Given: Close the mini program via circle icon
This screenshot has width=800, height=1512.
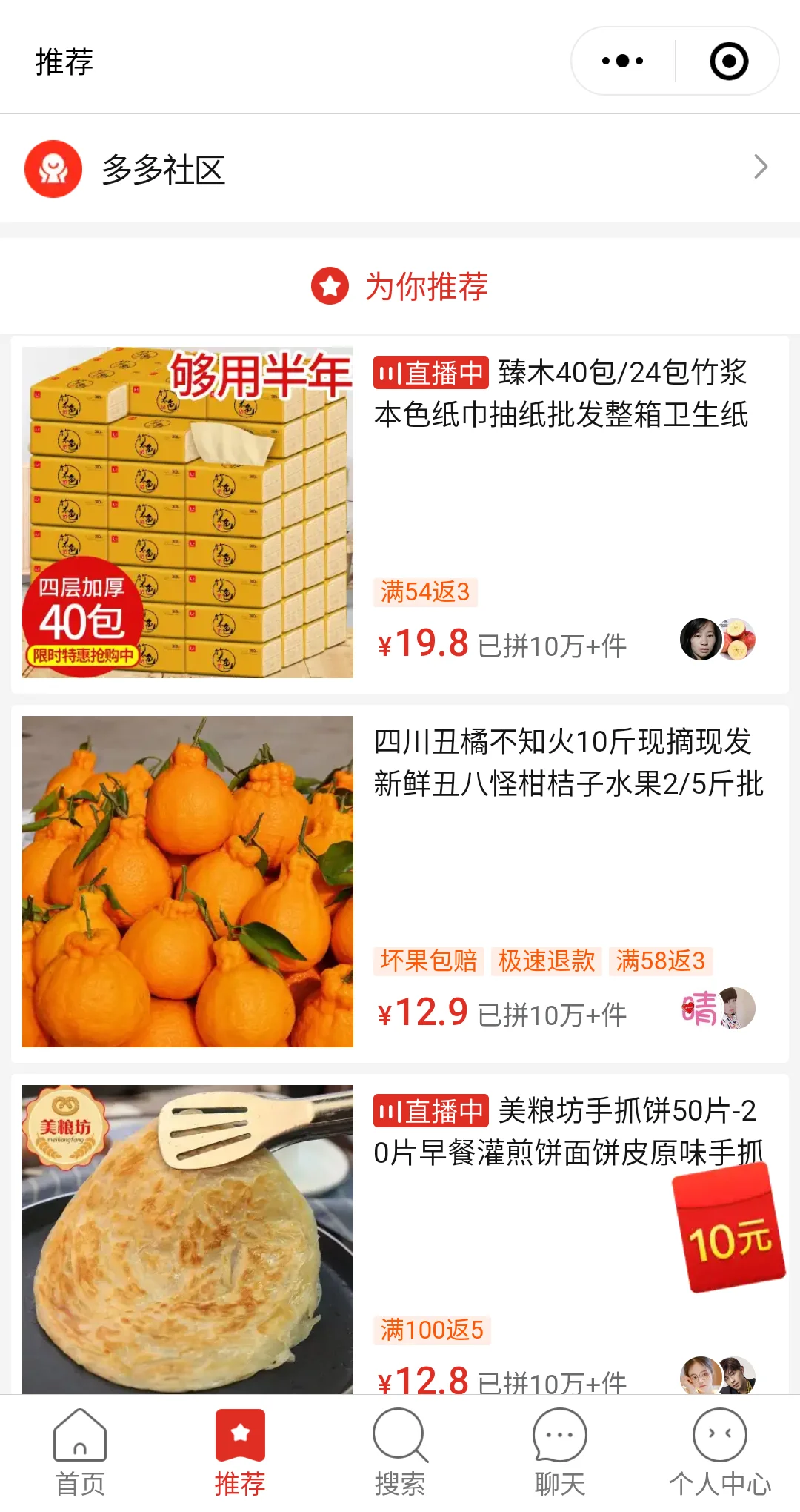Looking at the screenshot, I should click(729, 61).
